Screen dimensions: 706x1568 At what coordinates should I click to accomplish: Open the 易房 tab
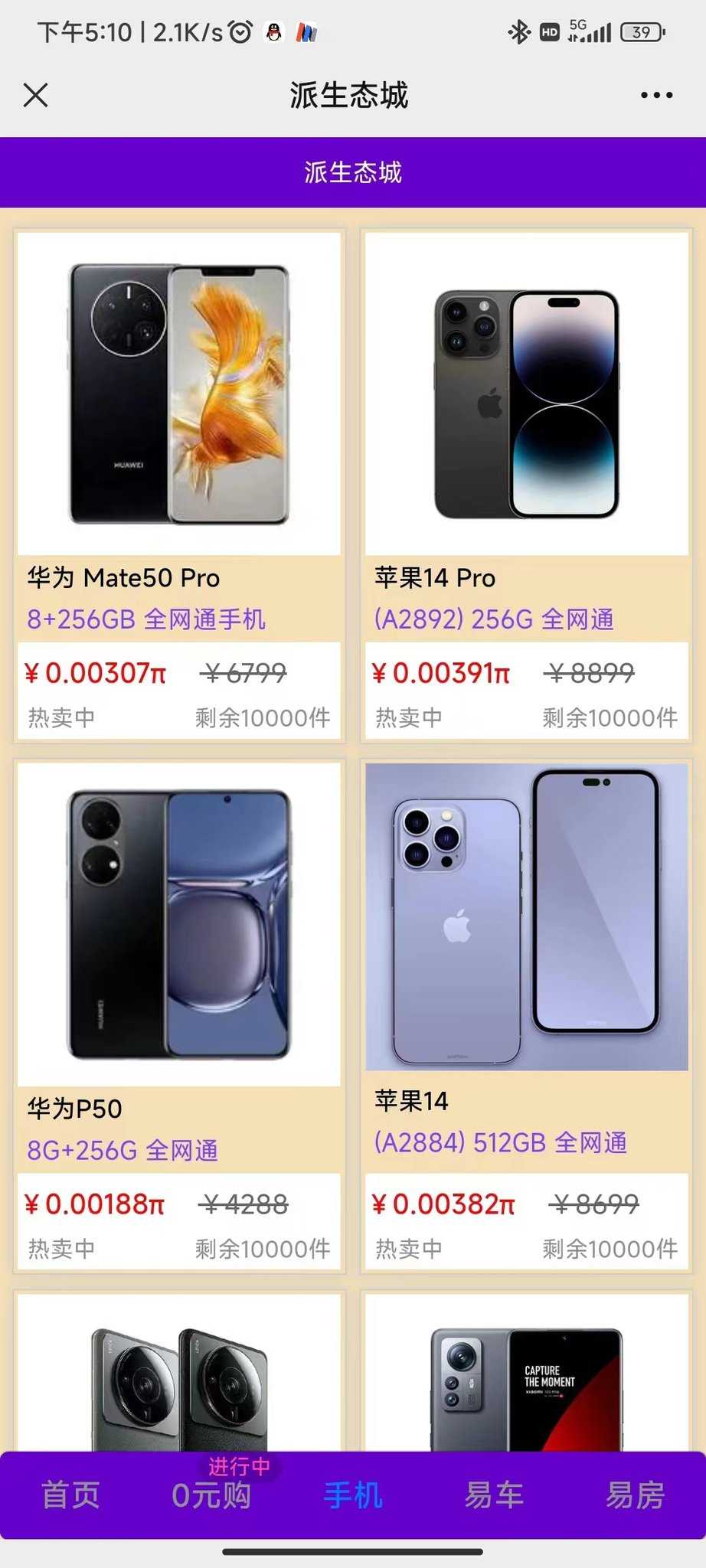(x=635, y=1494)
